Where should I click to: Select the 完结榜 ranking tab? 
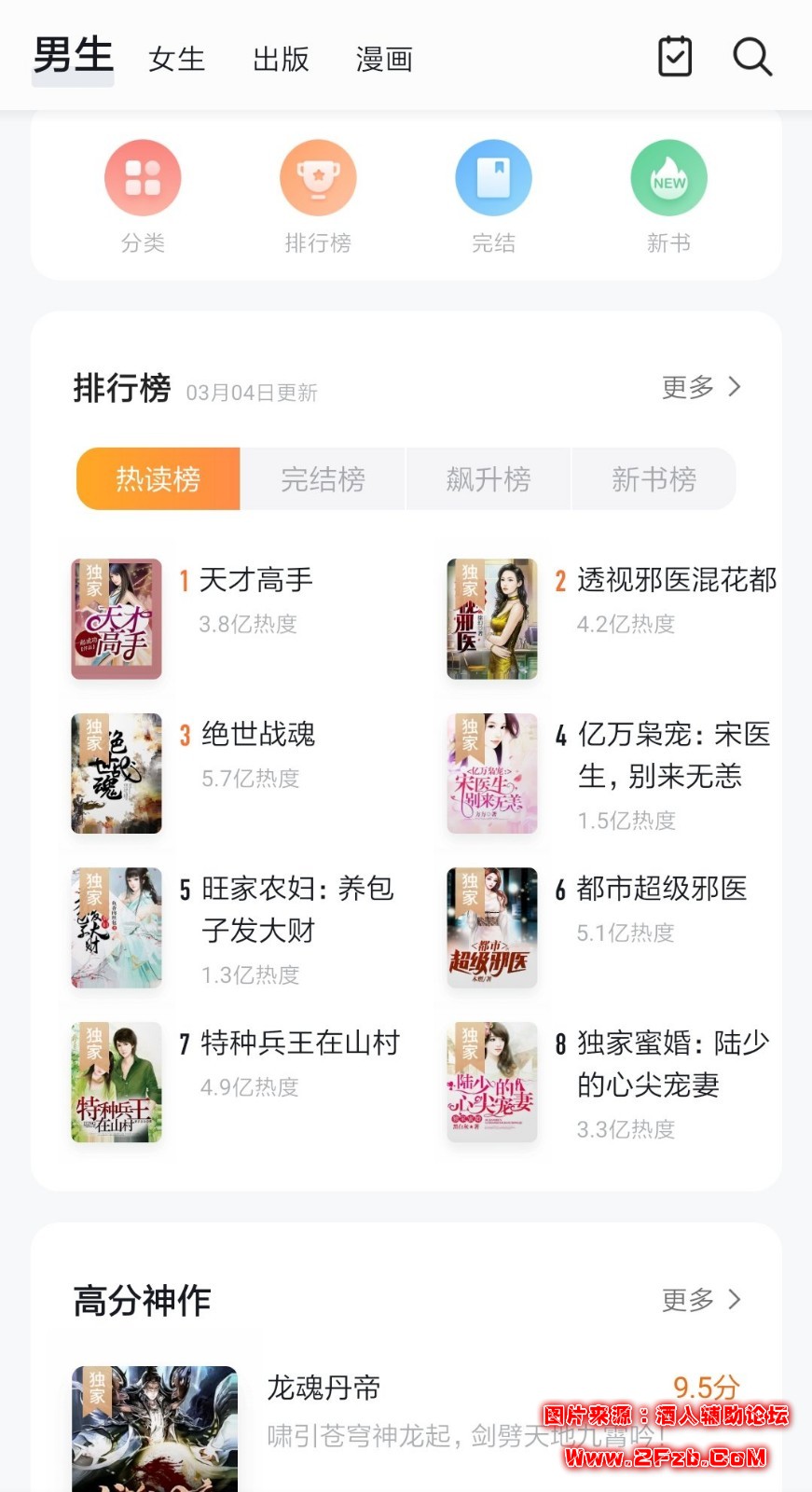(x=323, y=479)
